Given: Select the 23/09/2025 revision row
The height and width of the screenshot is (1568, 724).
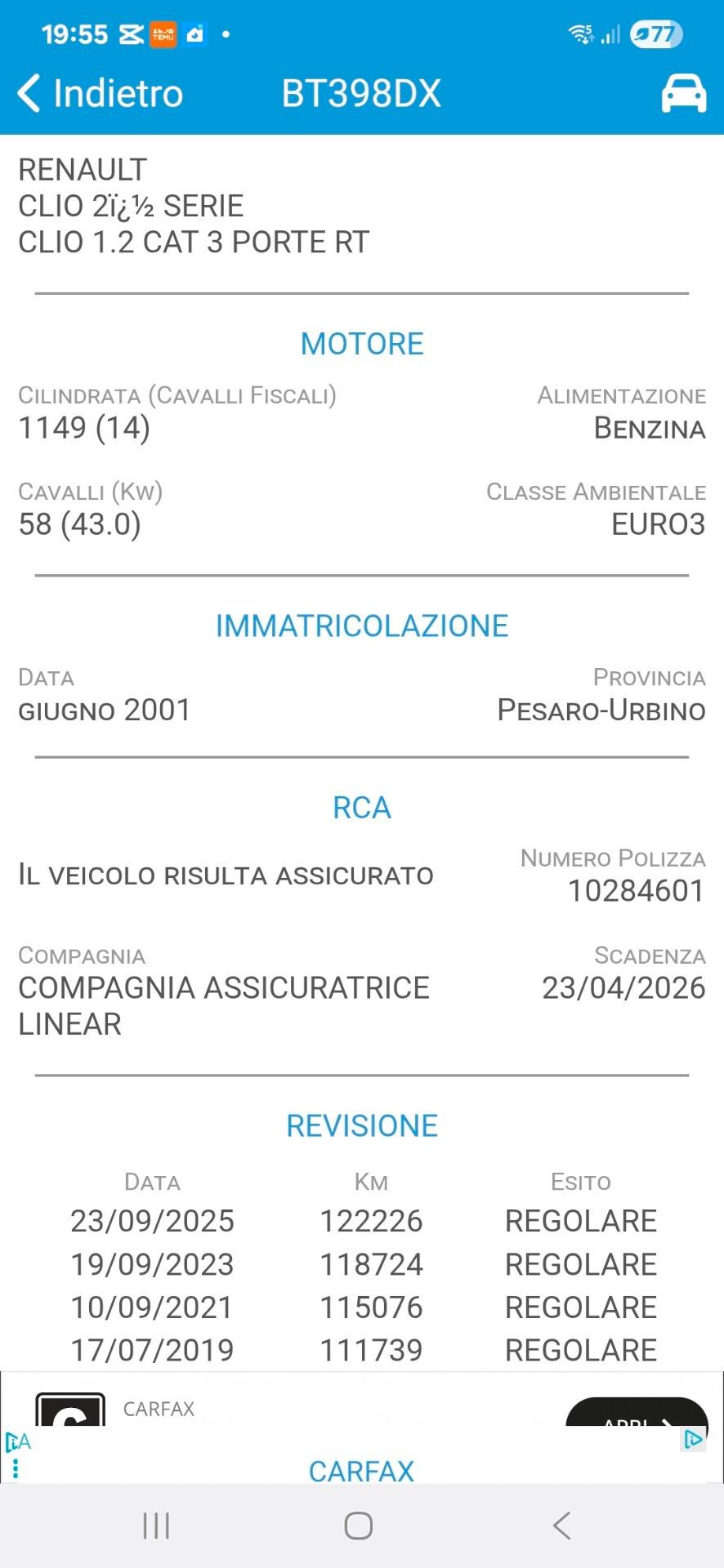Looking at the screenshot, I should tap(362, 1220).
